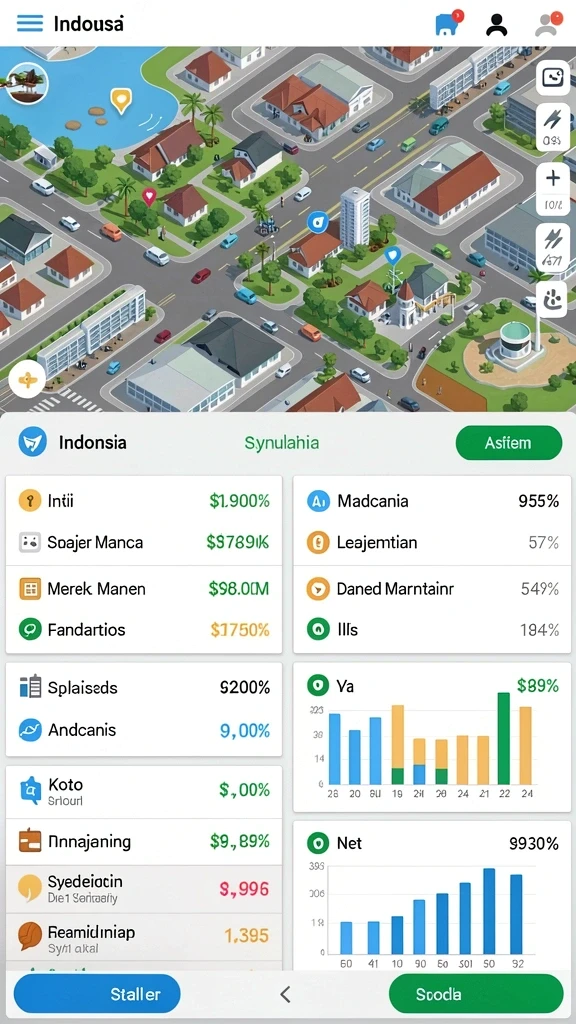Image resolution: width=576 pixels, height=1024 pixels.
Task: Open the Koto row
Action: [x=144, y=792]
